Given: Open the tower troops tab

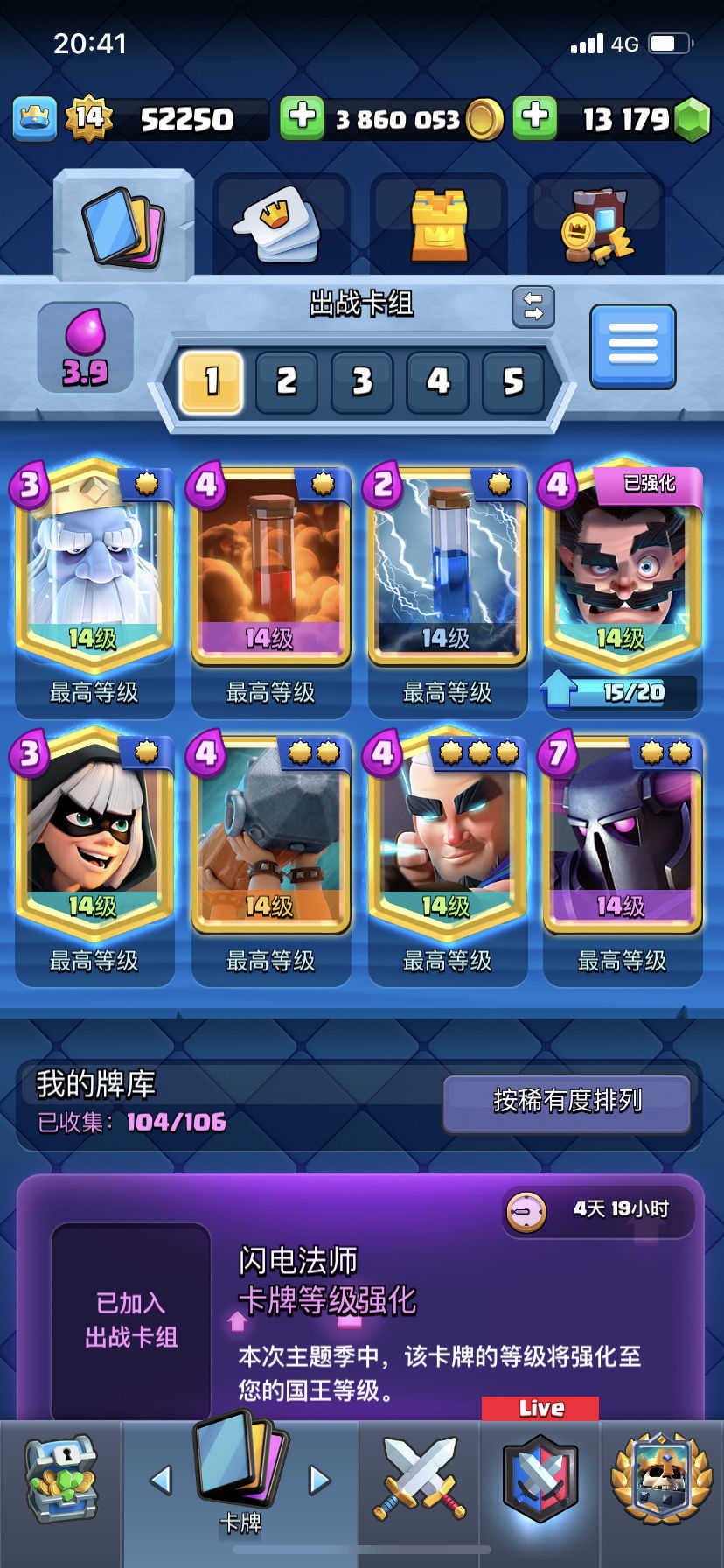Looking at the screenshot, I should pyautogui.click(x=439, y=225).
